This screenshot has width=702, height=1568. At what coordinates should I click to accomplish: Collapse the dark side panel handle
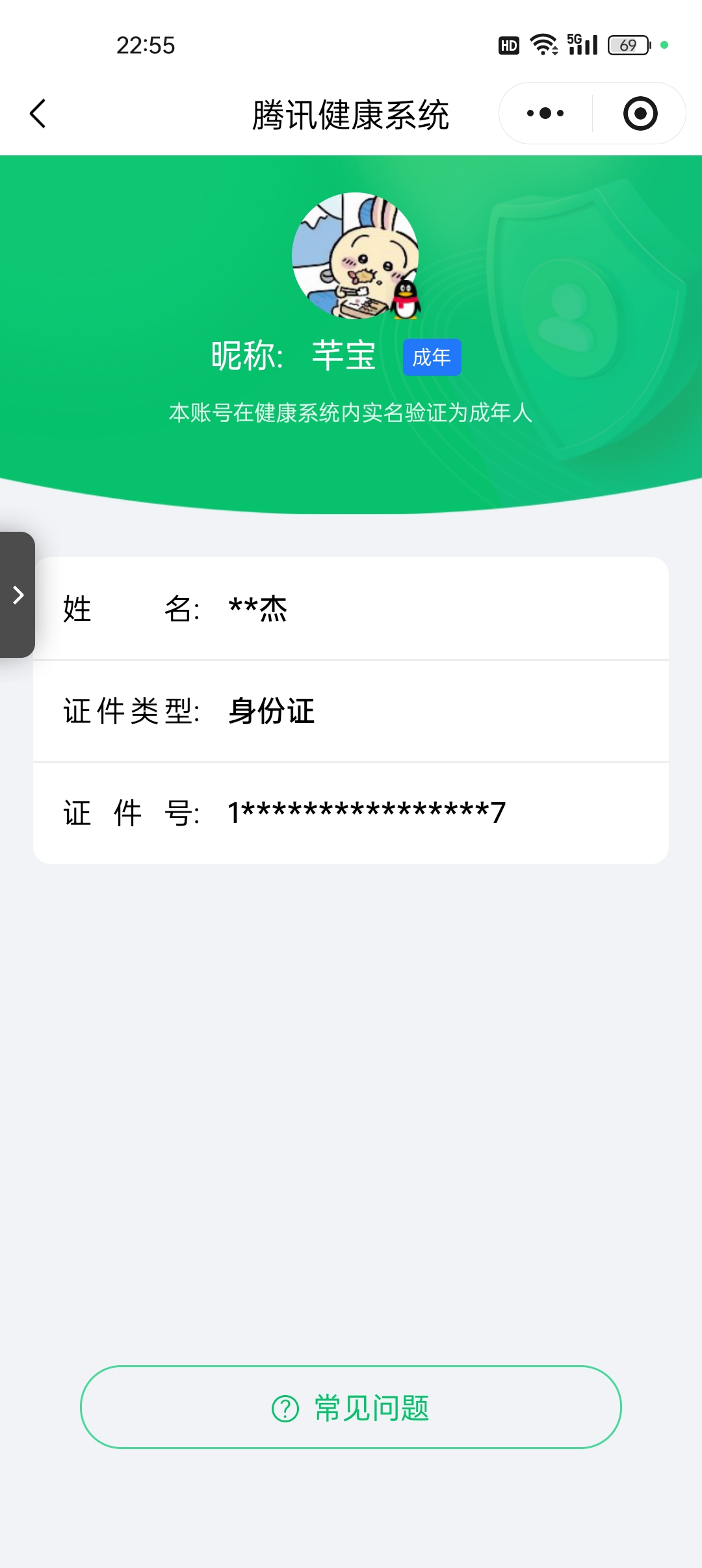tap(18, 594)
